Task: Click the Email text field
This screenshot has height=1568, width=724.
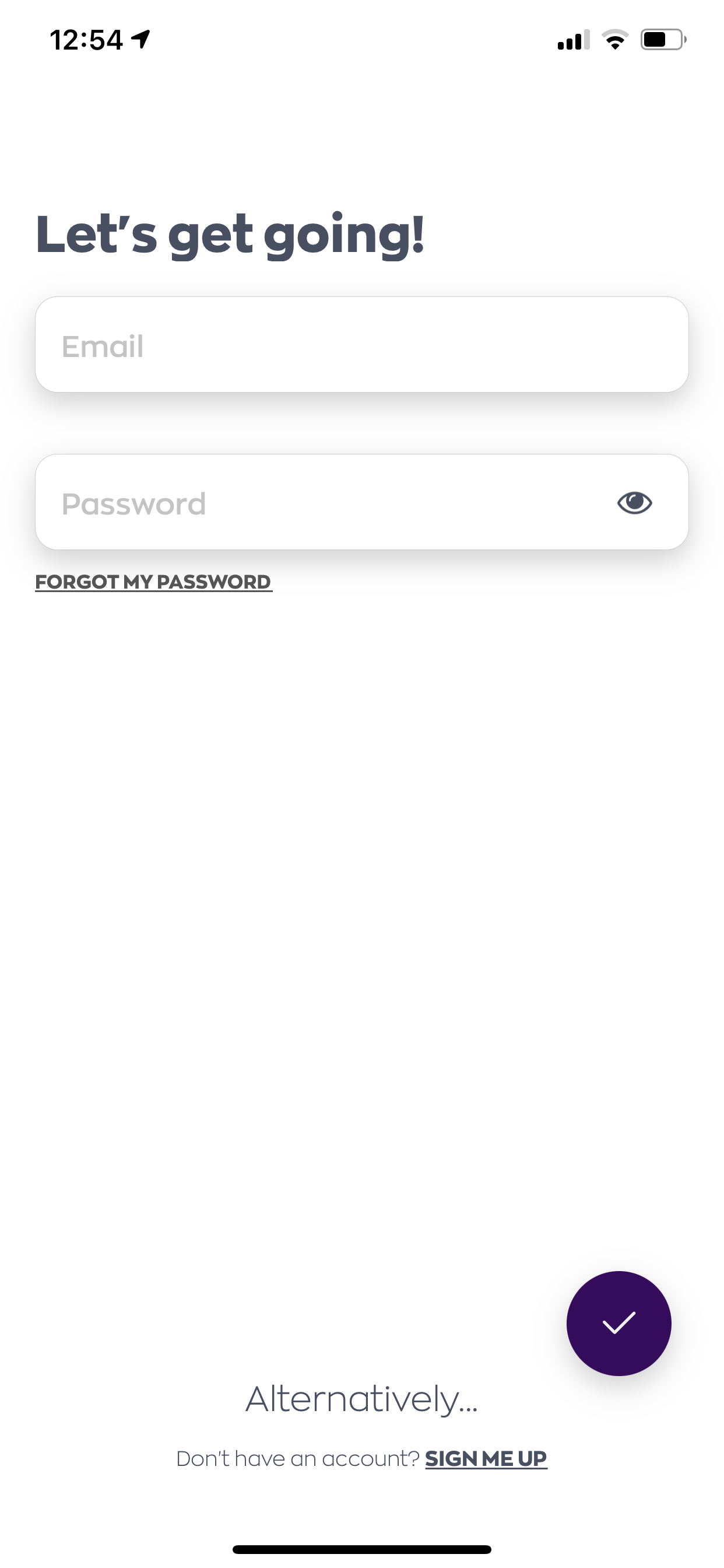Action: (362, 345)
